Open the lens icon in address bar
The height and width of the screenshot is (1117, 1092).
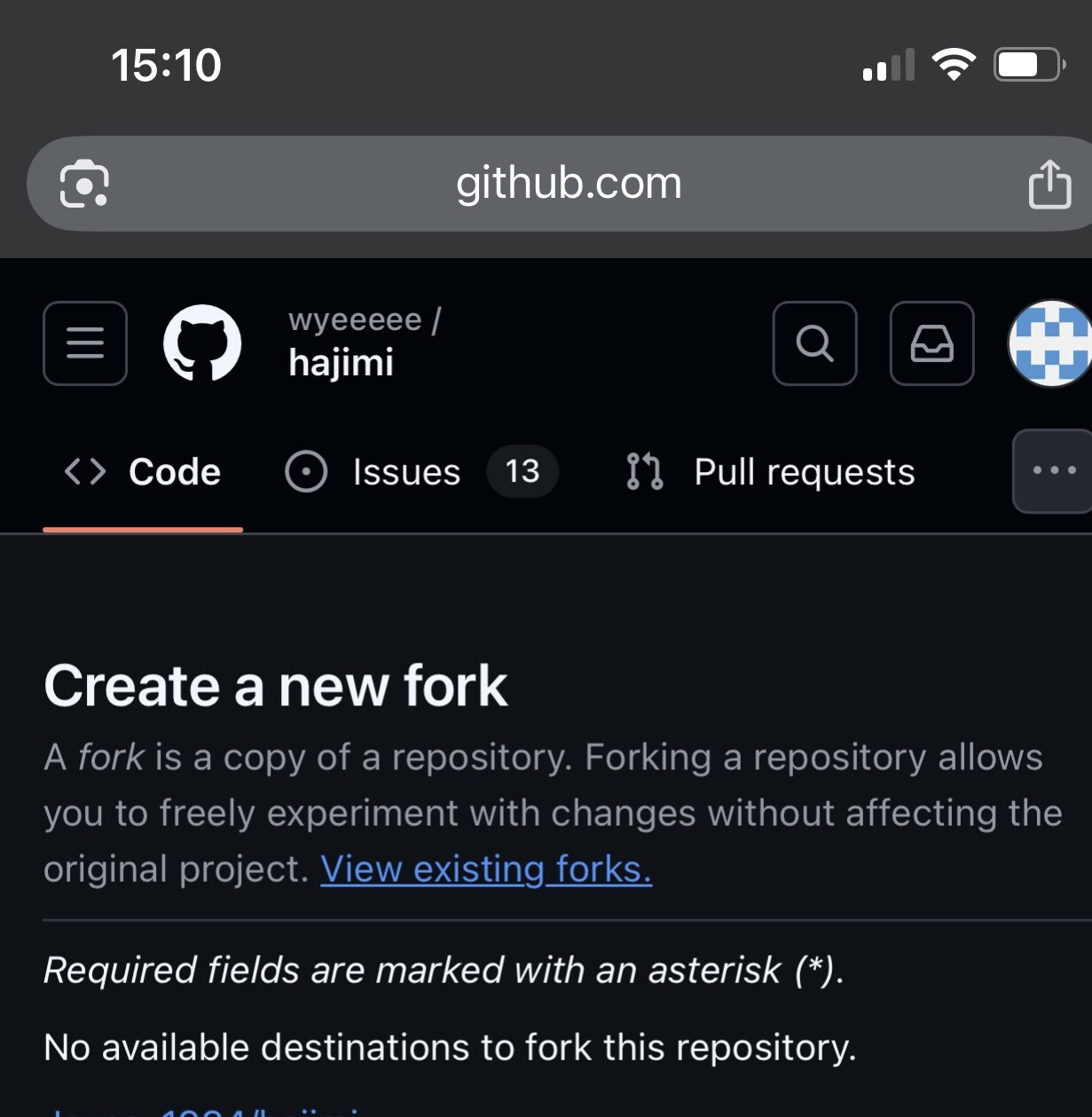tap(84, 184)
